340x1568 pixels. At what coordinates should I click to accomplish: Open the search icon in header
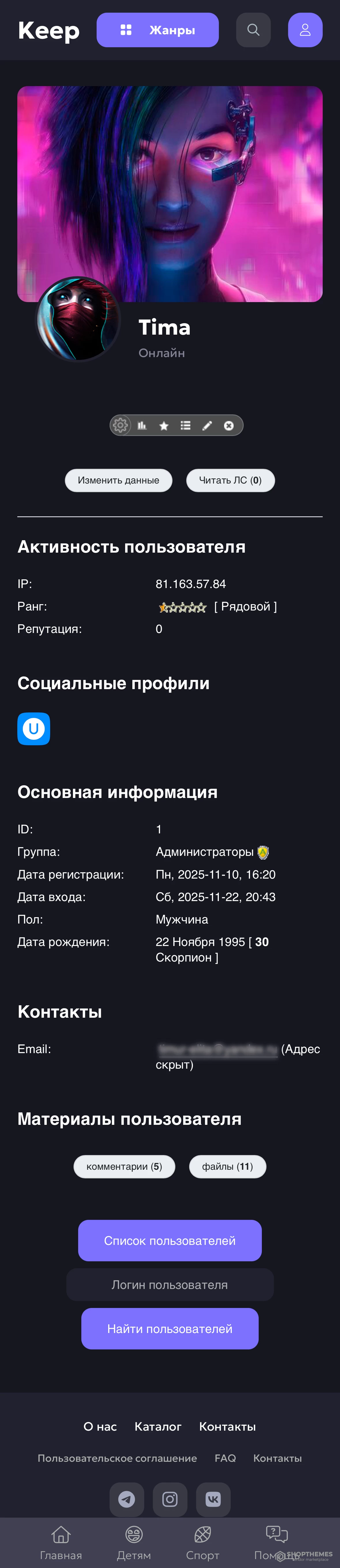(x=253, y=30)
